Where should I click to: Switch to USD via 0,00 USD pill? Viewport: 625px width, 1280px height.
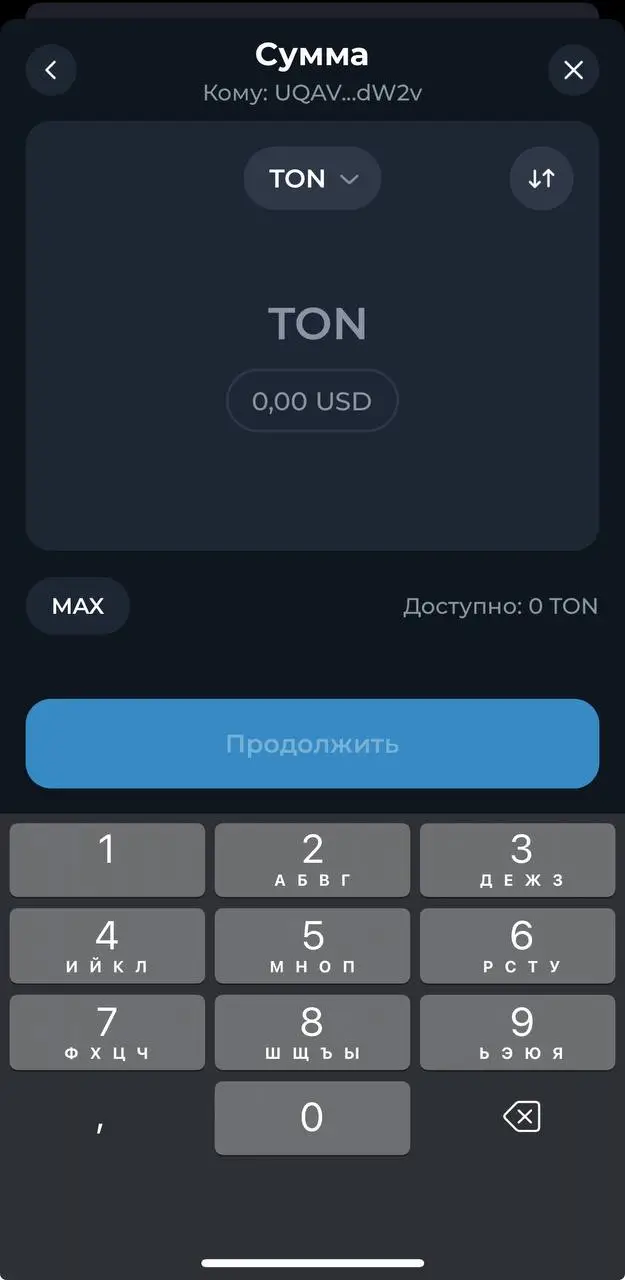click(312, 402)
